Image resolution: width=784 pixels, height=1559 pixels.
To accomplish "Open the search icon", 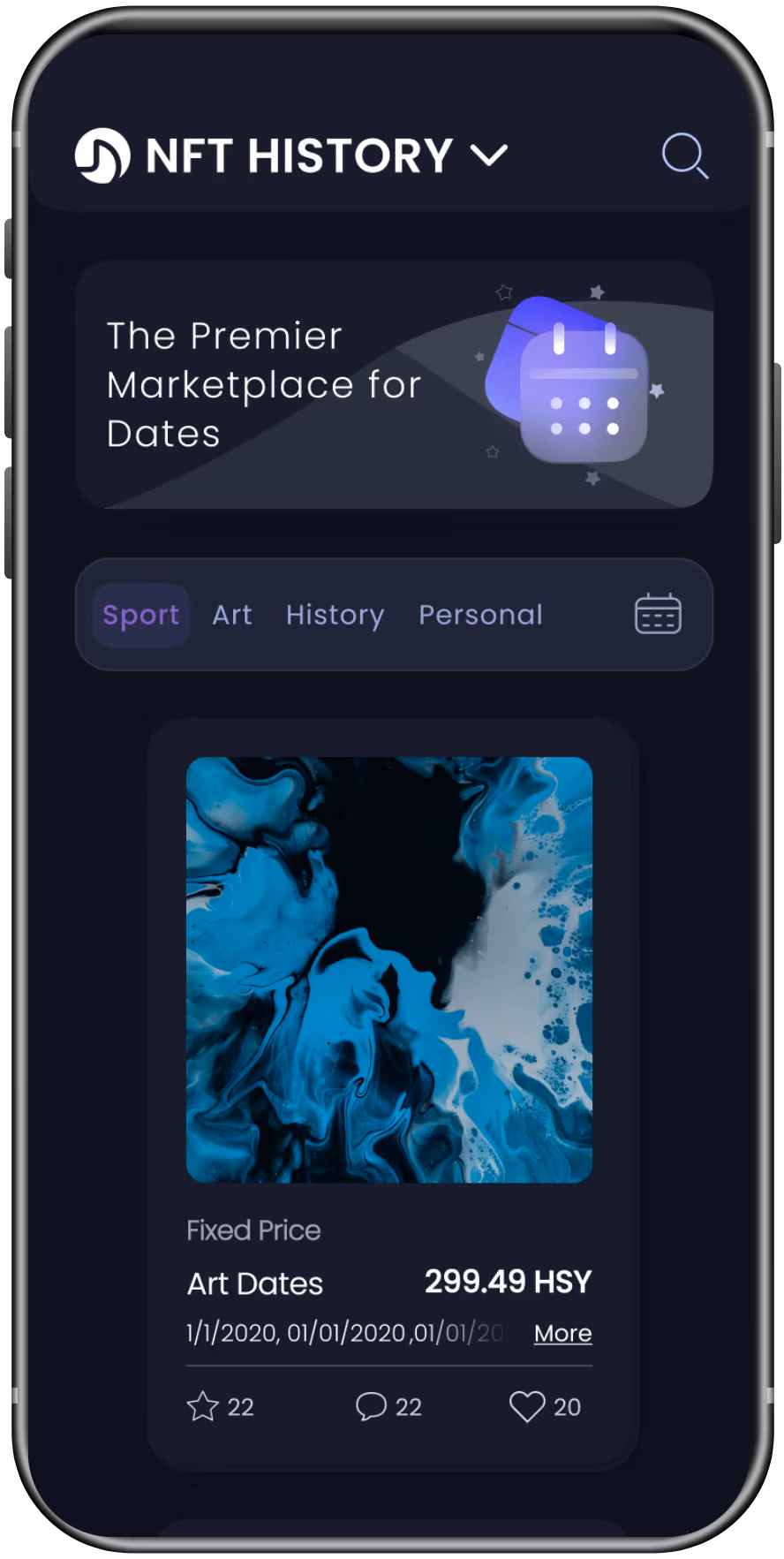I will click(x=684, y=156).
